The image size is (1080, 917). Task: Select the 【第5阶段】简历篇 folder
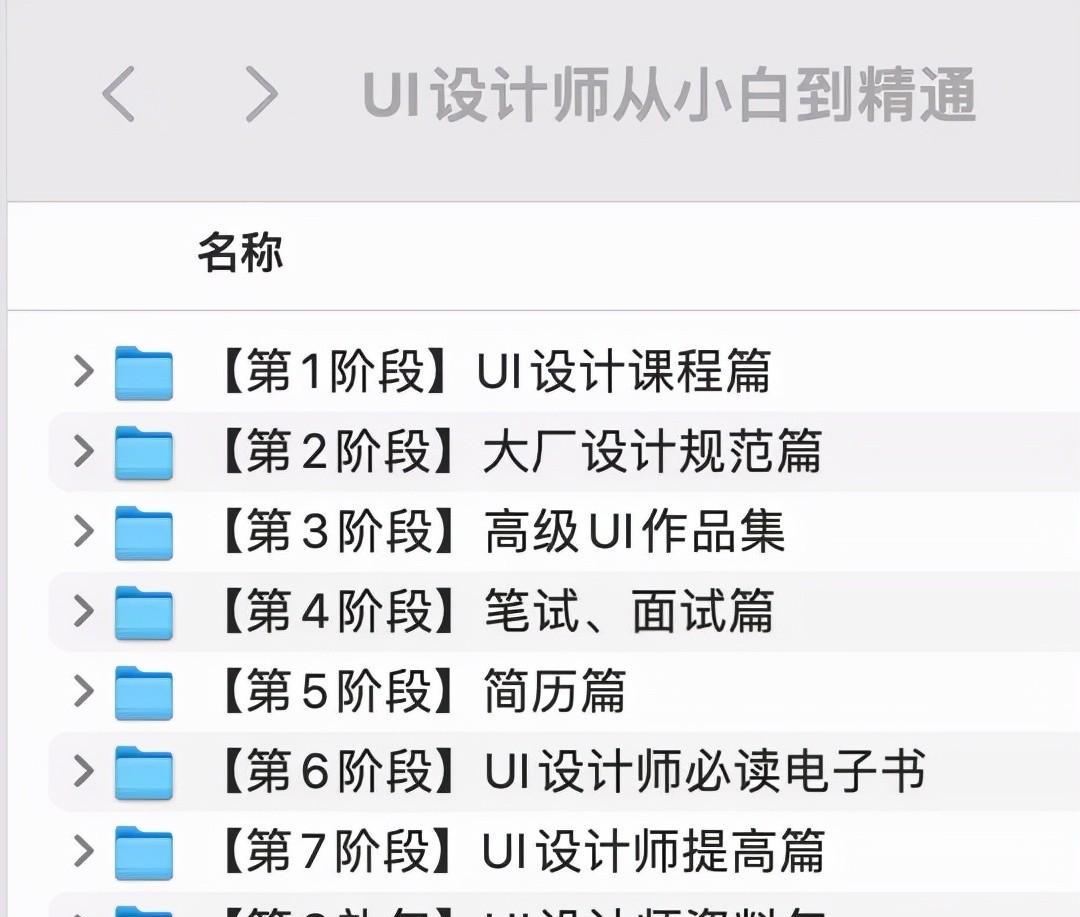tap(420, 692)
